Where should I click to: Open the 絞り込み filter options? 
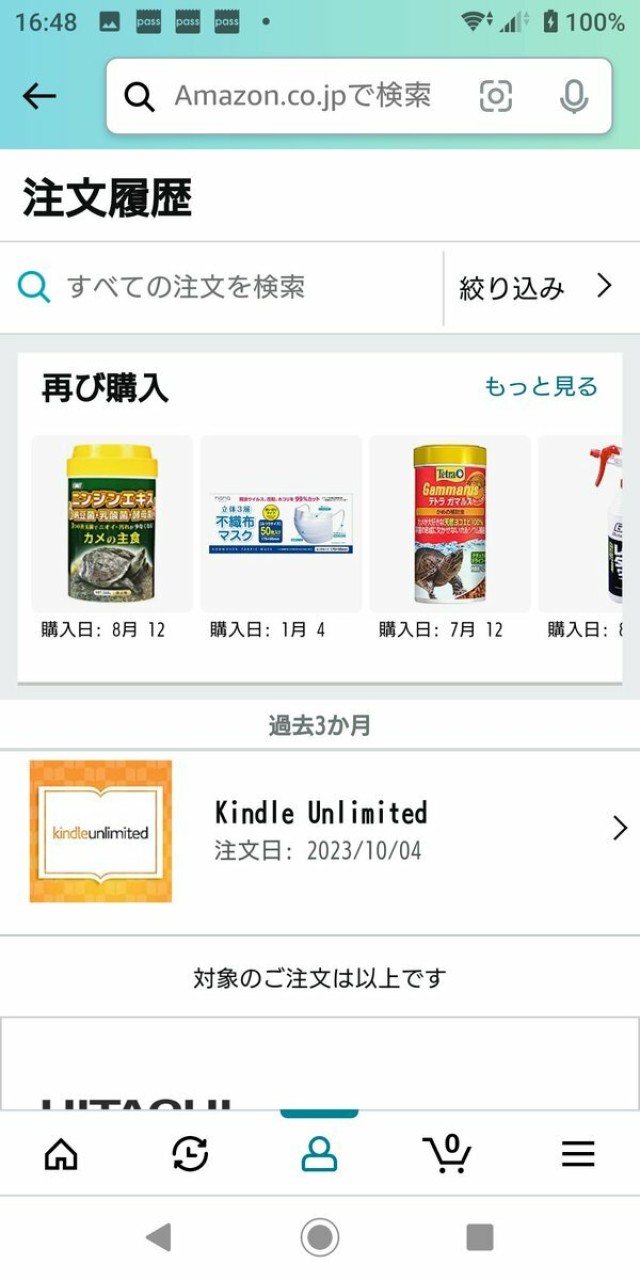coord(535,288)
